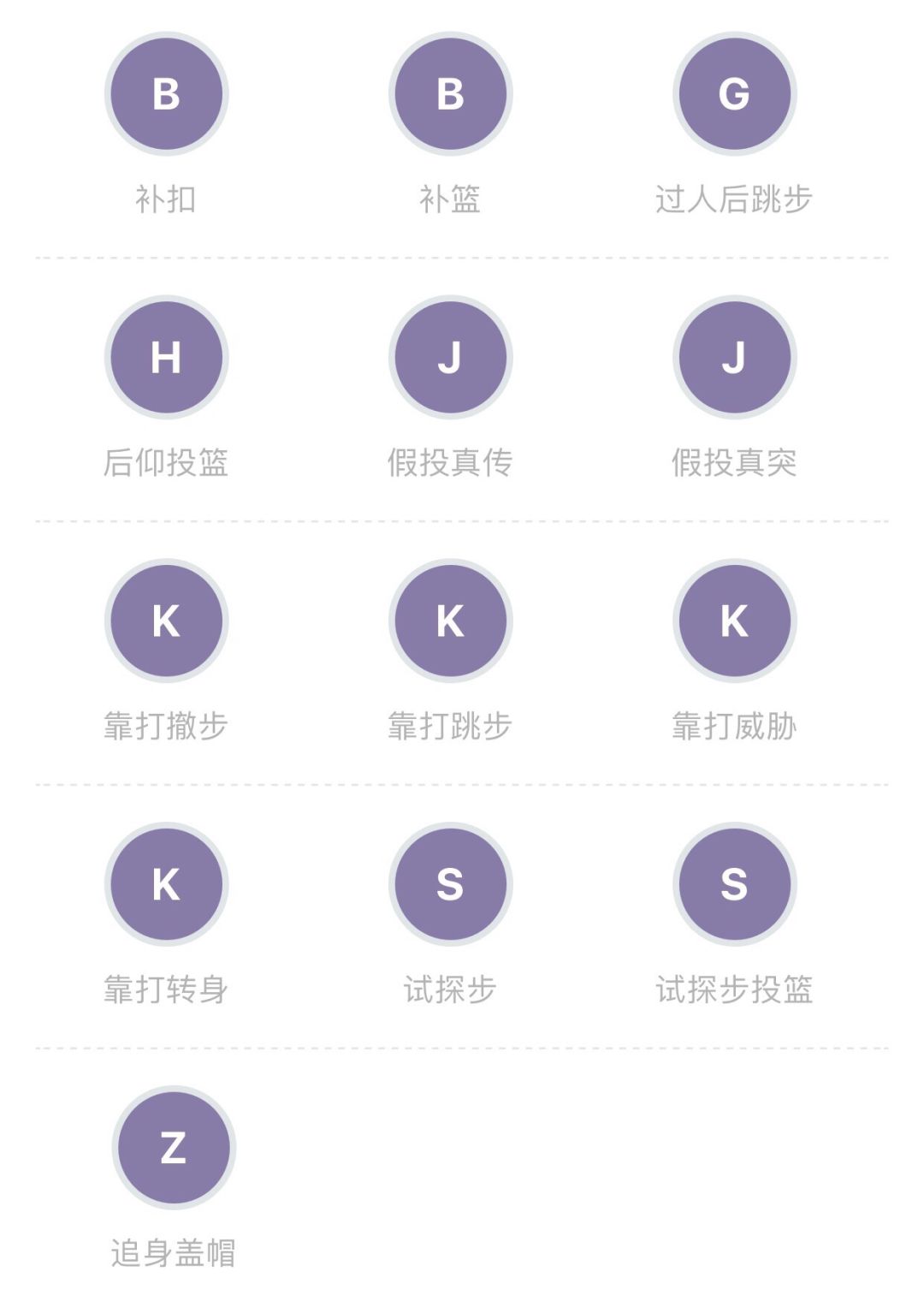This screenshot has width=924, height=1307.
Task: Open the H icon for 后仰投篮 fadeaway
Action: 168,358
